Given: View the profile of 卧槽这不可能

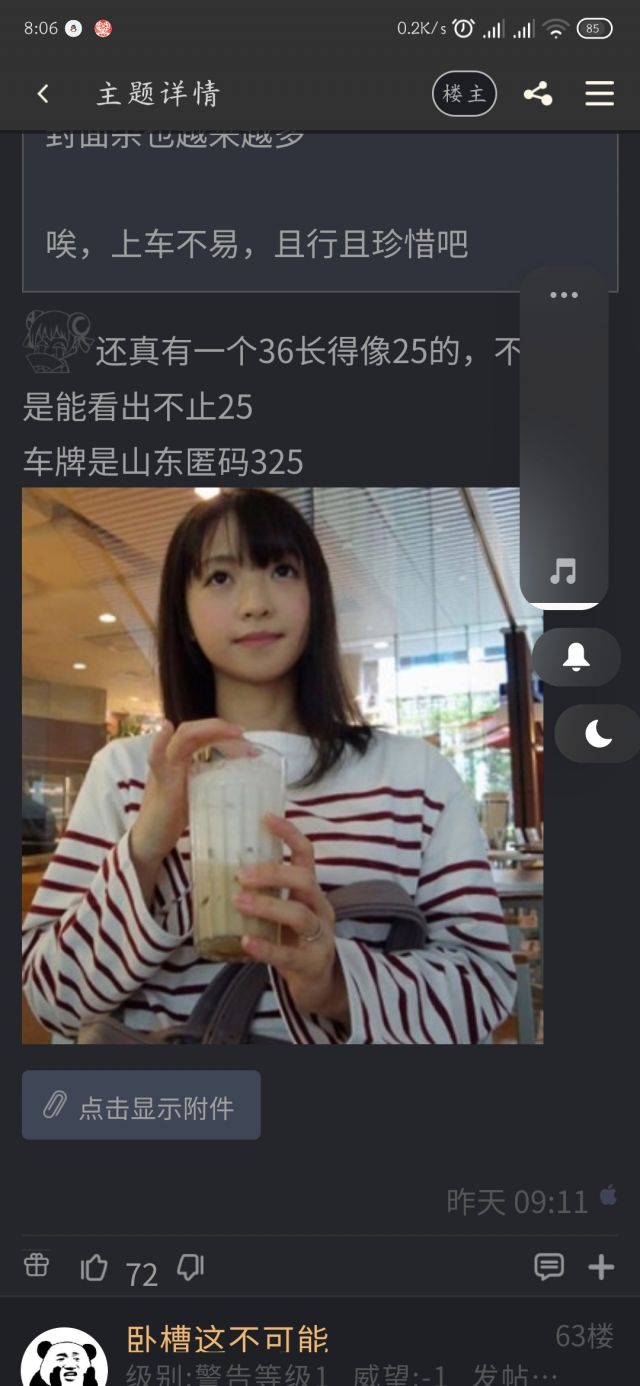Looking at the screenshot, I should coord(227,1339).
